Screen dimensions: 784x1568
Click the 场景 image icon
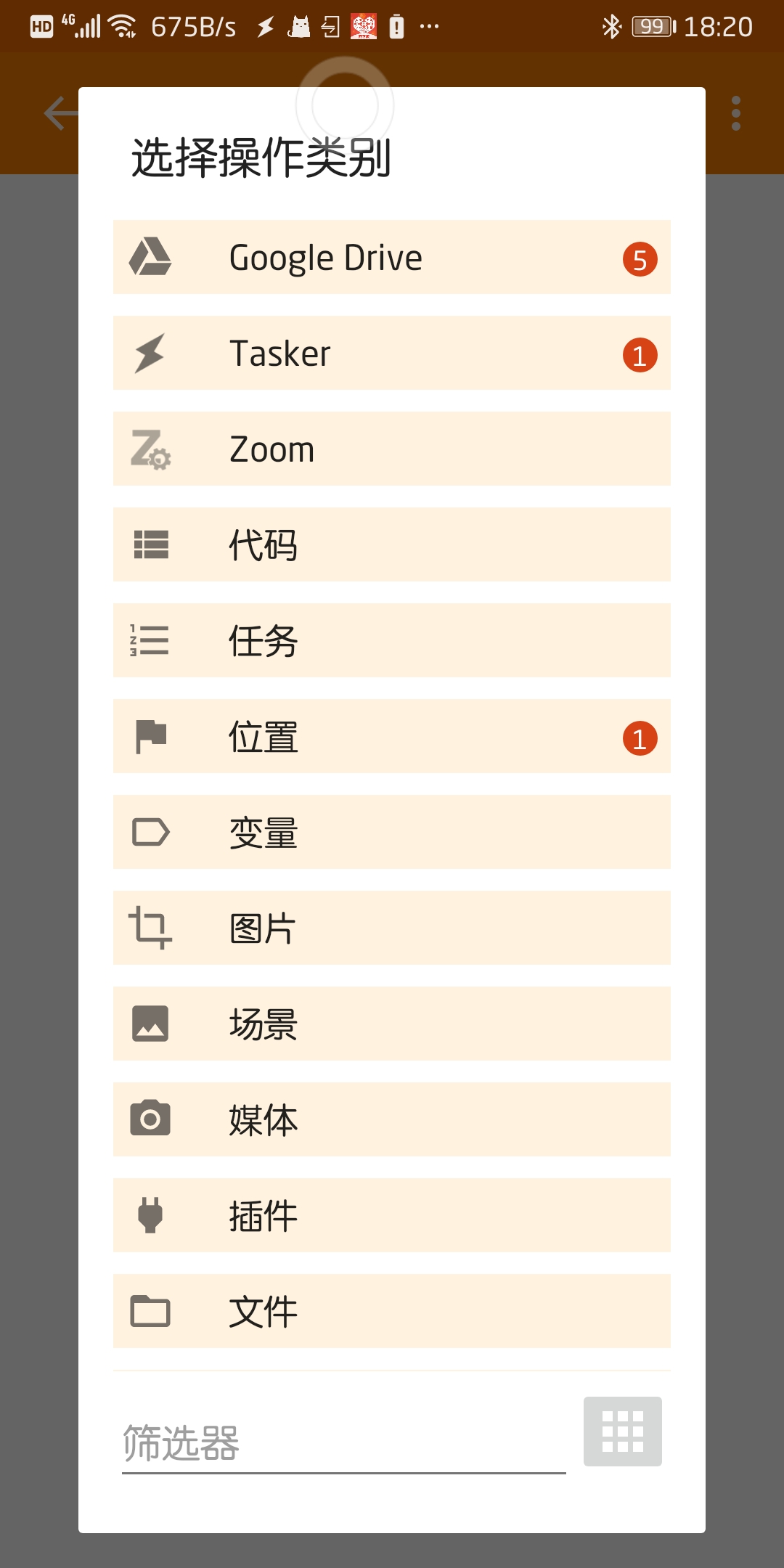(x=150, y=1024)
